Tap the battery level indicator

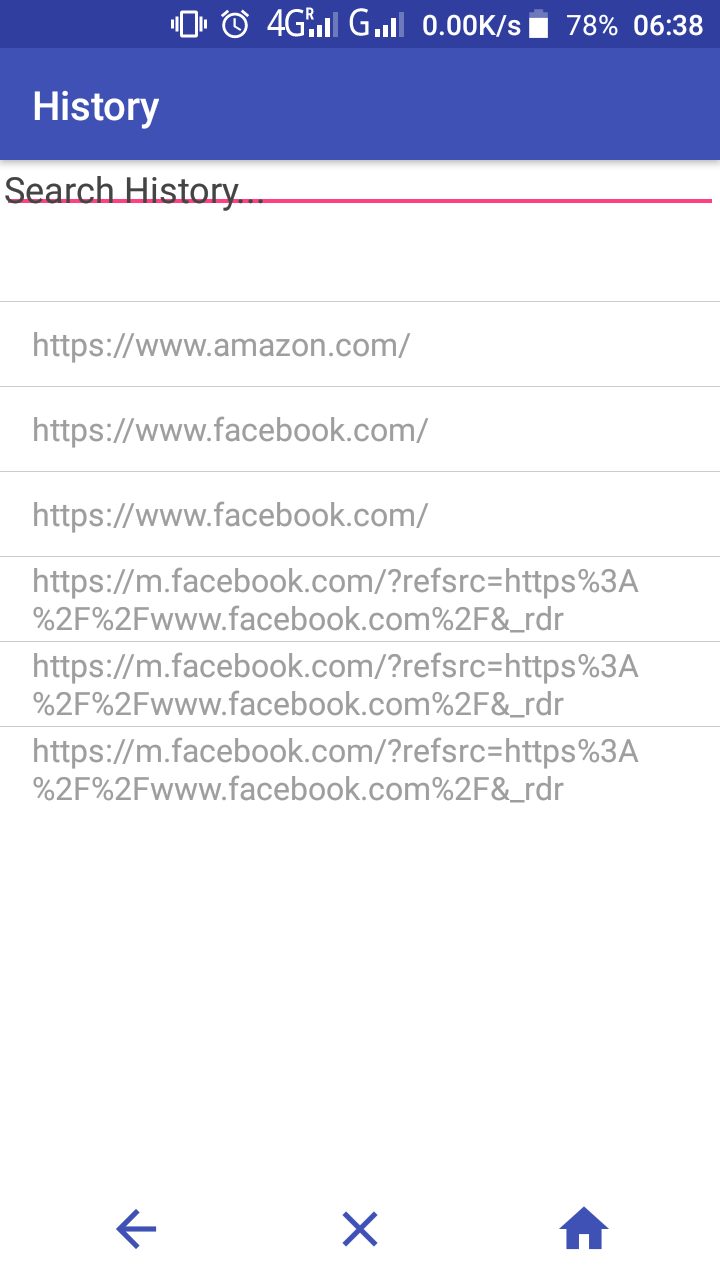tap(537, 24)
